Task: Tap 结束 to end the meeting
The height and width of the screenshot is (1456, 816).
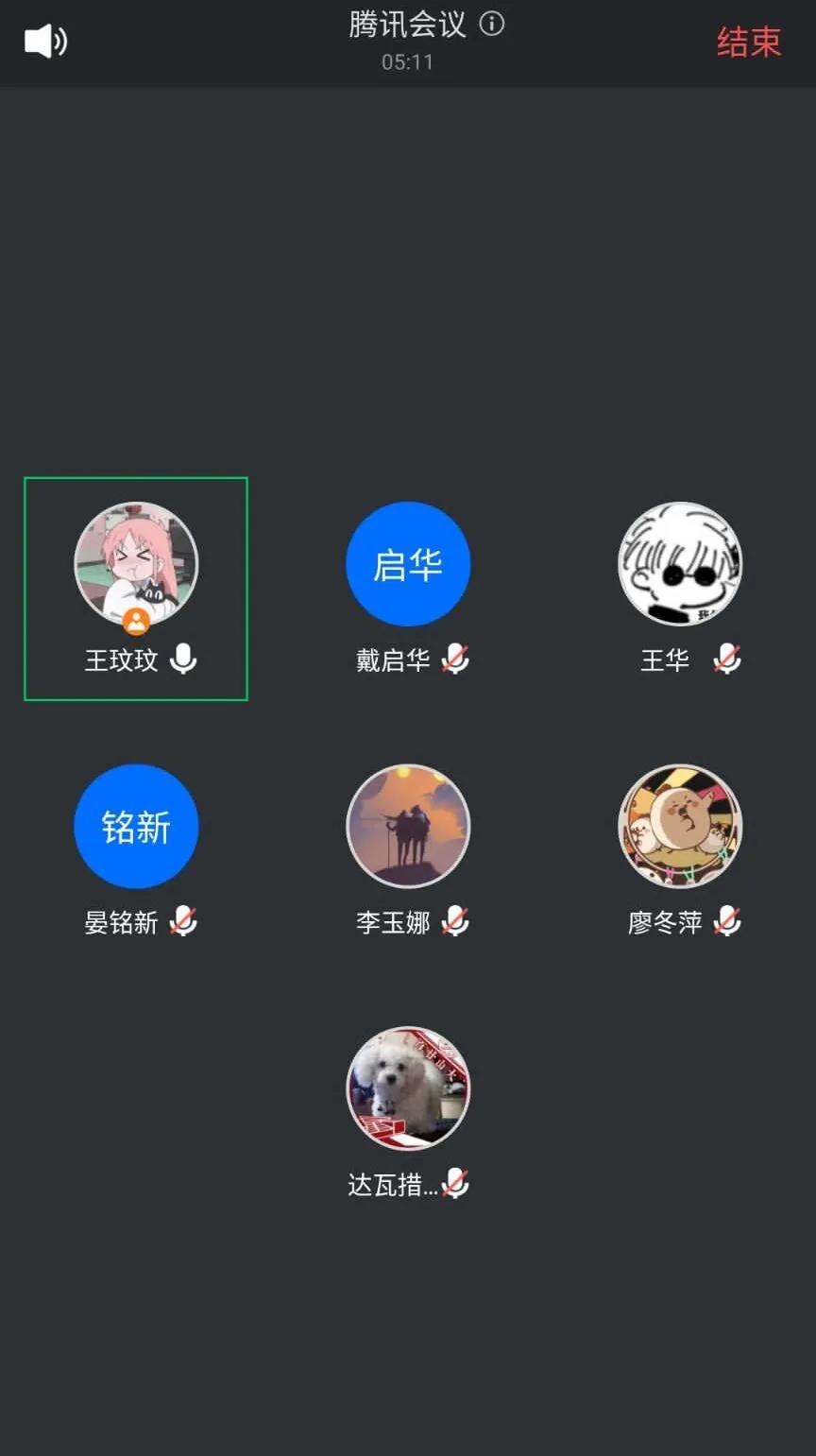Action: (x=748, y=43)
